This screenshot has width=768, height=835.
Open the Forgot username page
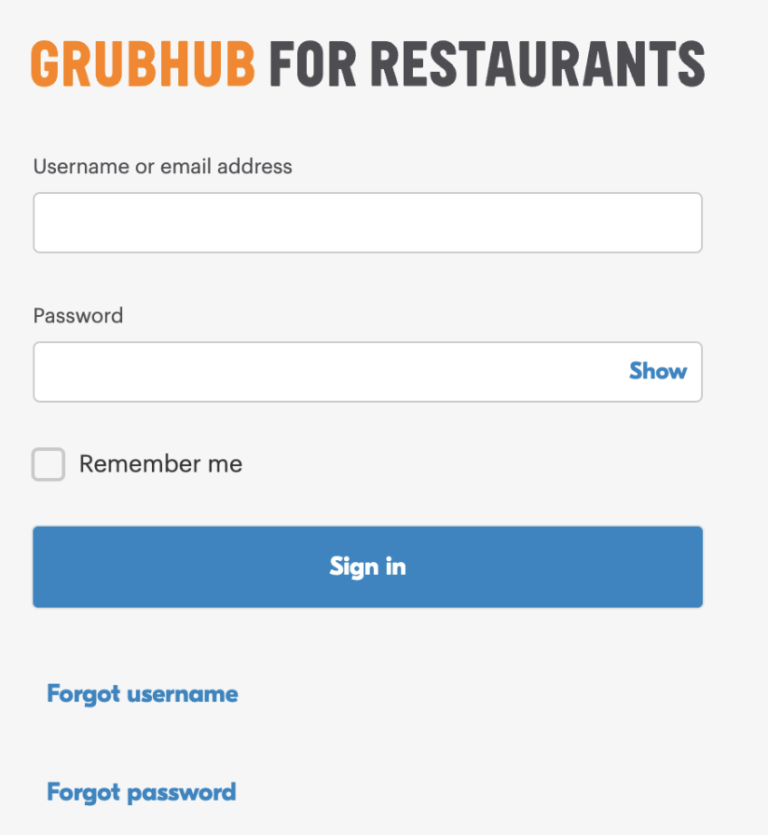pos(142,693)
